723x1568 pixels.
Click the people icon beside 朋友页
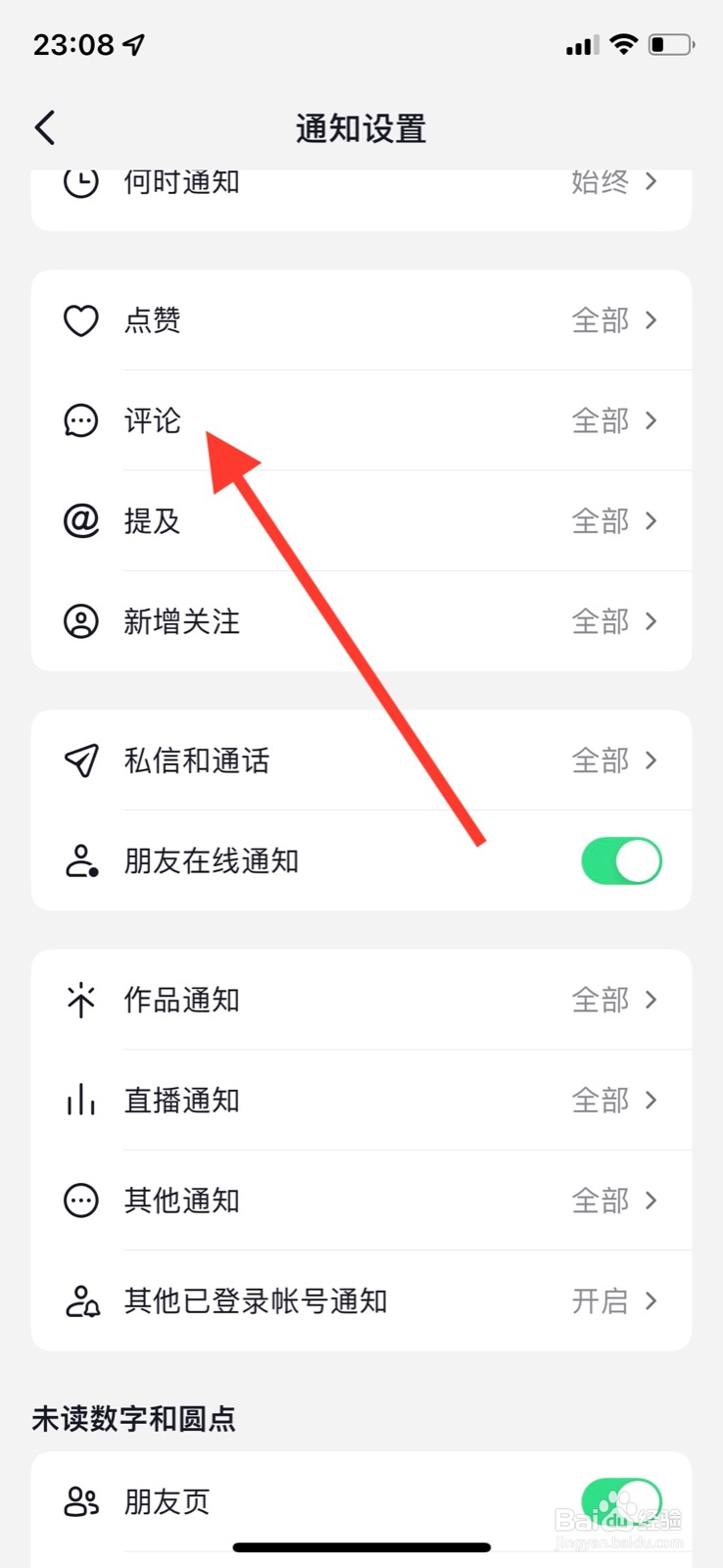tap(80, 1501)
